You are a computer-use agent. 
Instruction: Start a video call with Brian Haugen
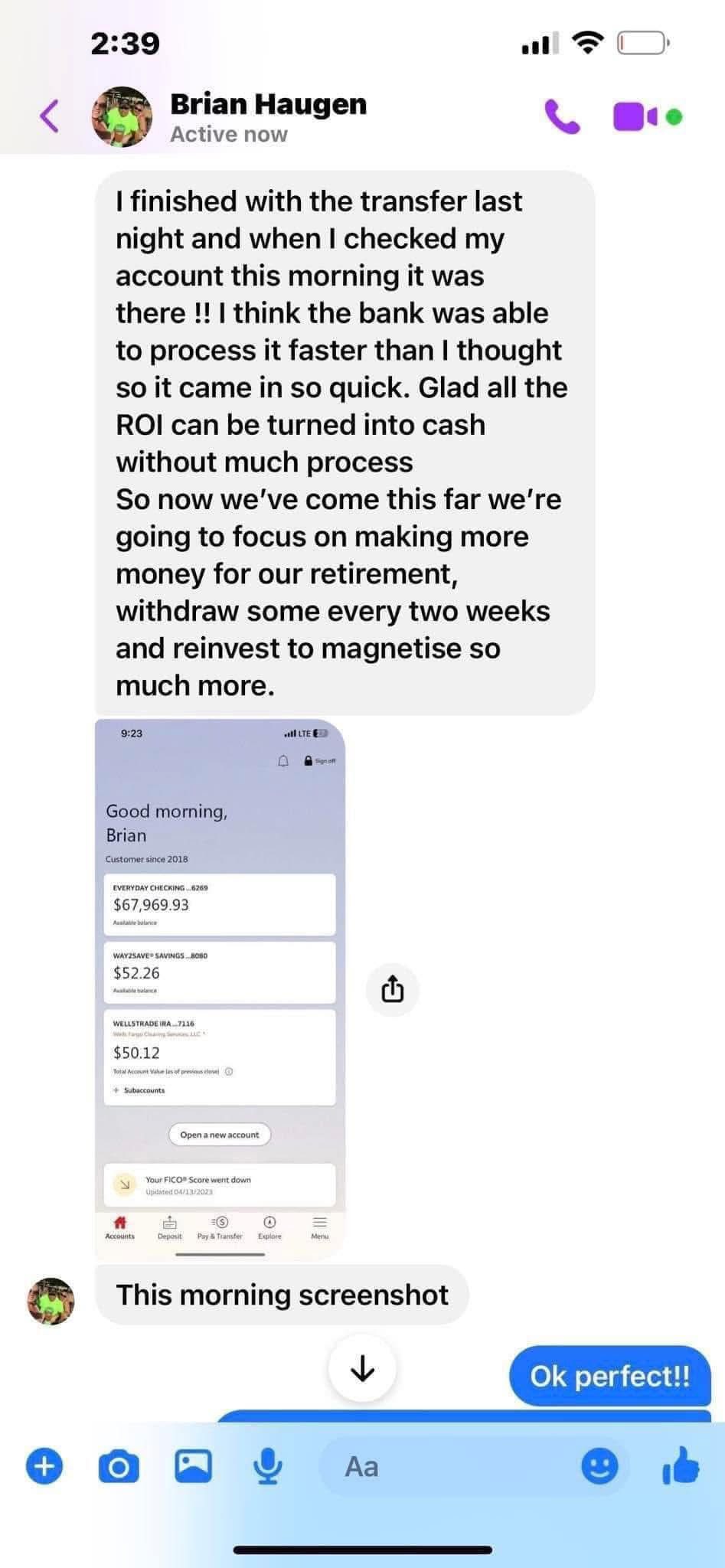click(x=636, y=116)
